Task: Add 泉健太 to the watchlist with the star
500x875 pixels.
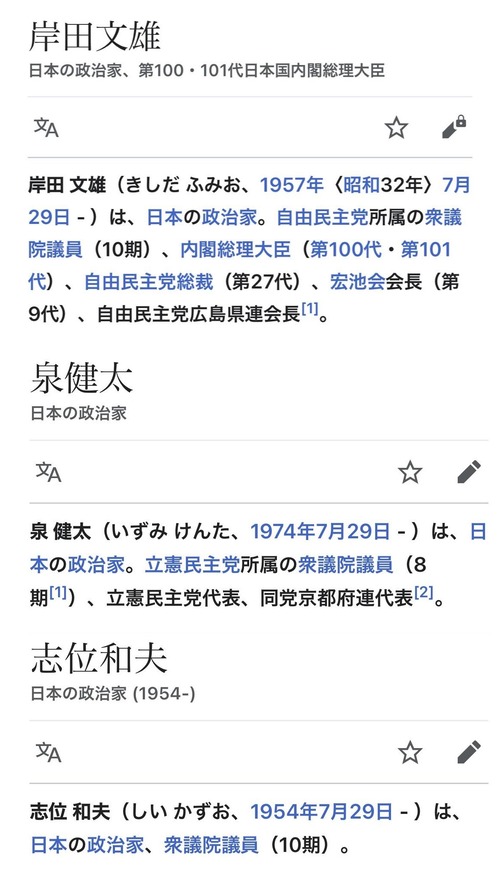Action: 410,472
